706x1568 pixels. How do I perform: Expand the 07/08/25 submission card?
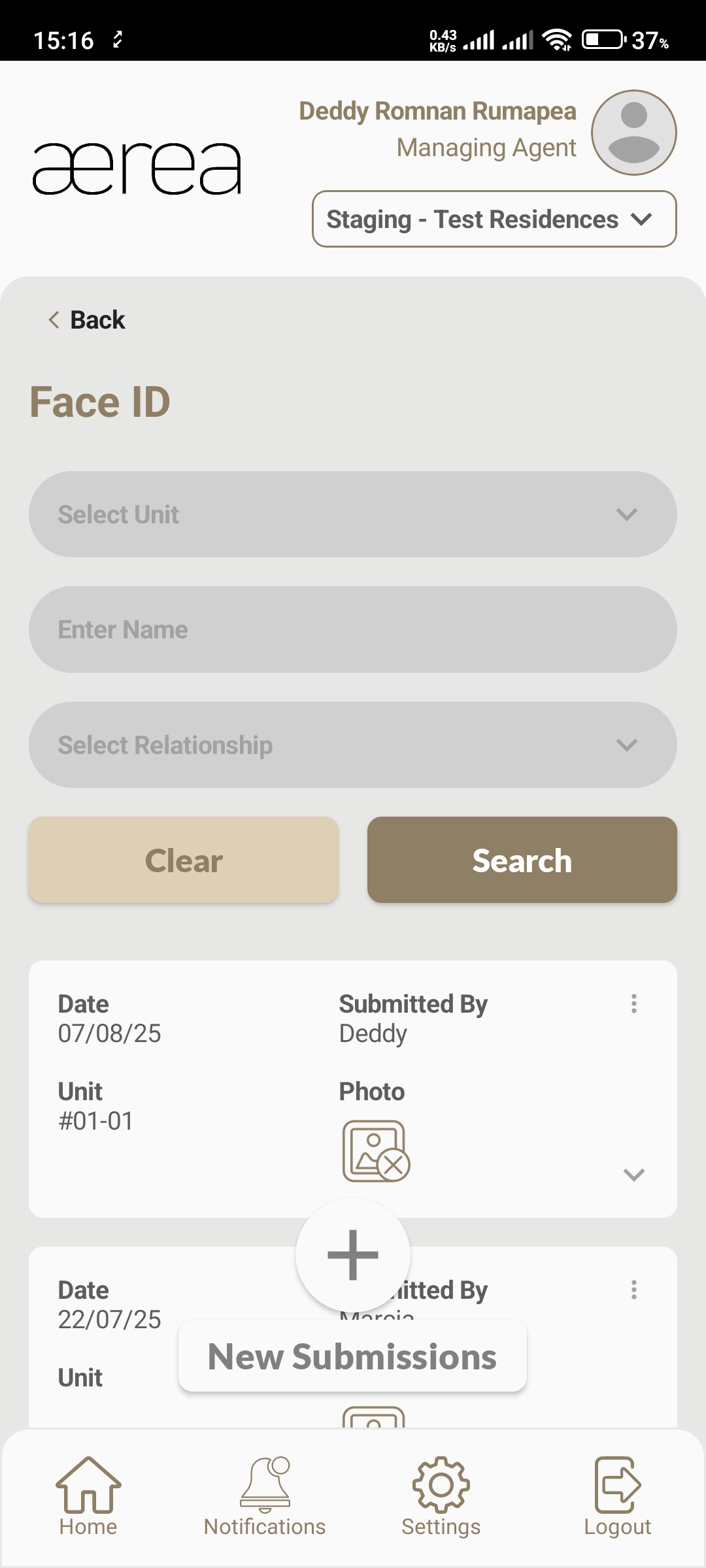point(633,1175)
